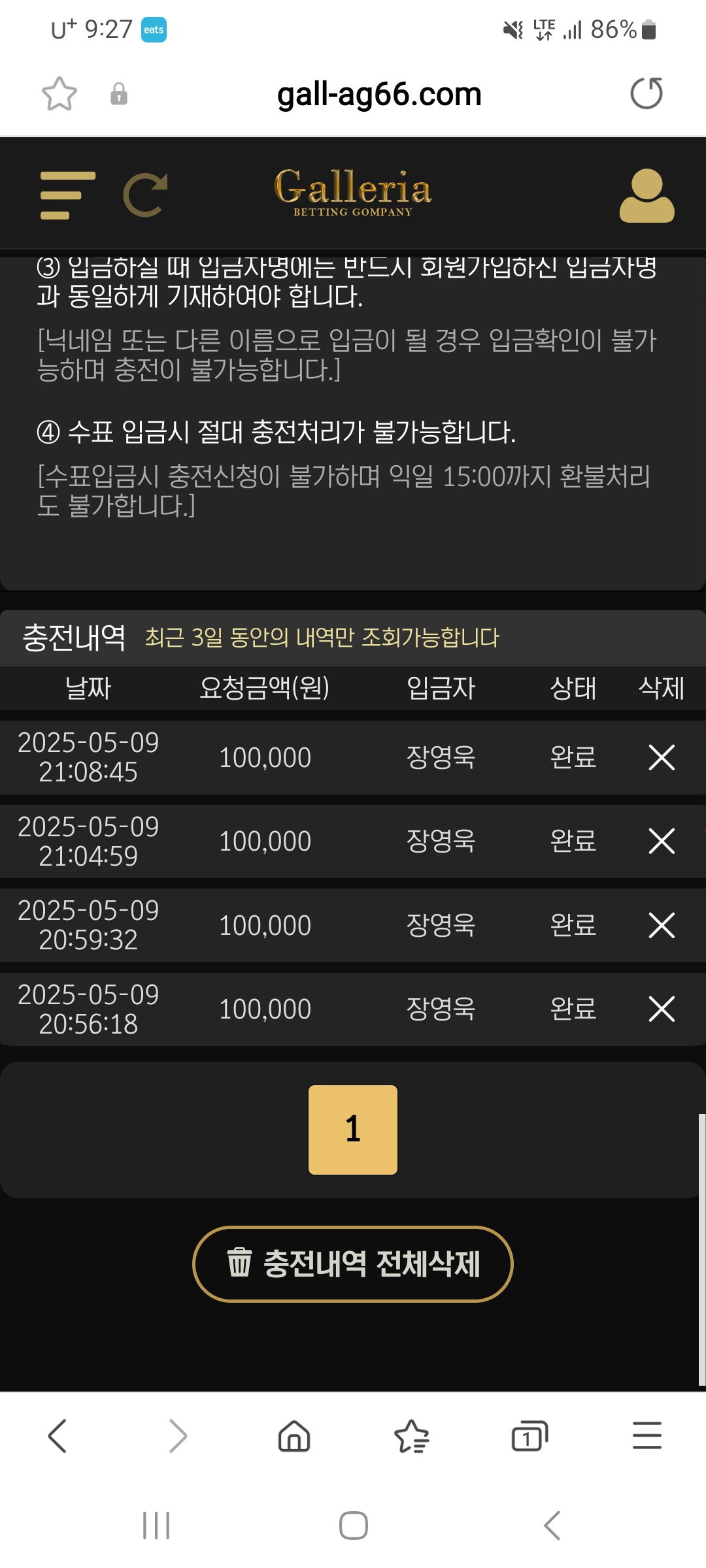The width and height of the screenshot is (706, 1568).
Task: Open the gall-ag66.com address bar
Action: pos(379,94)
